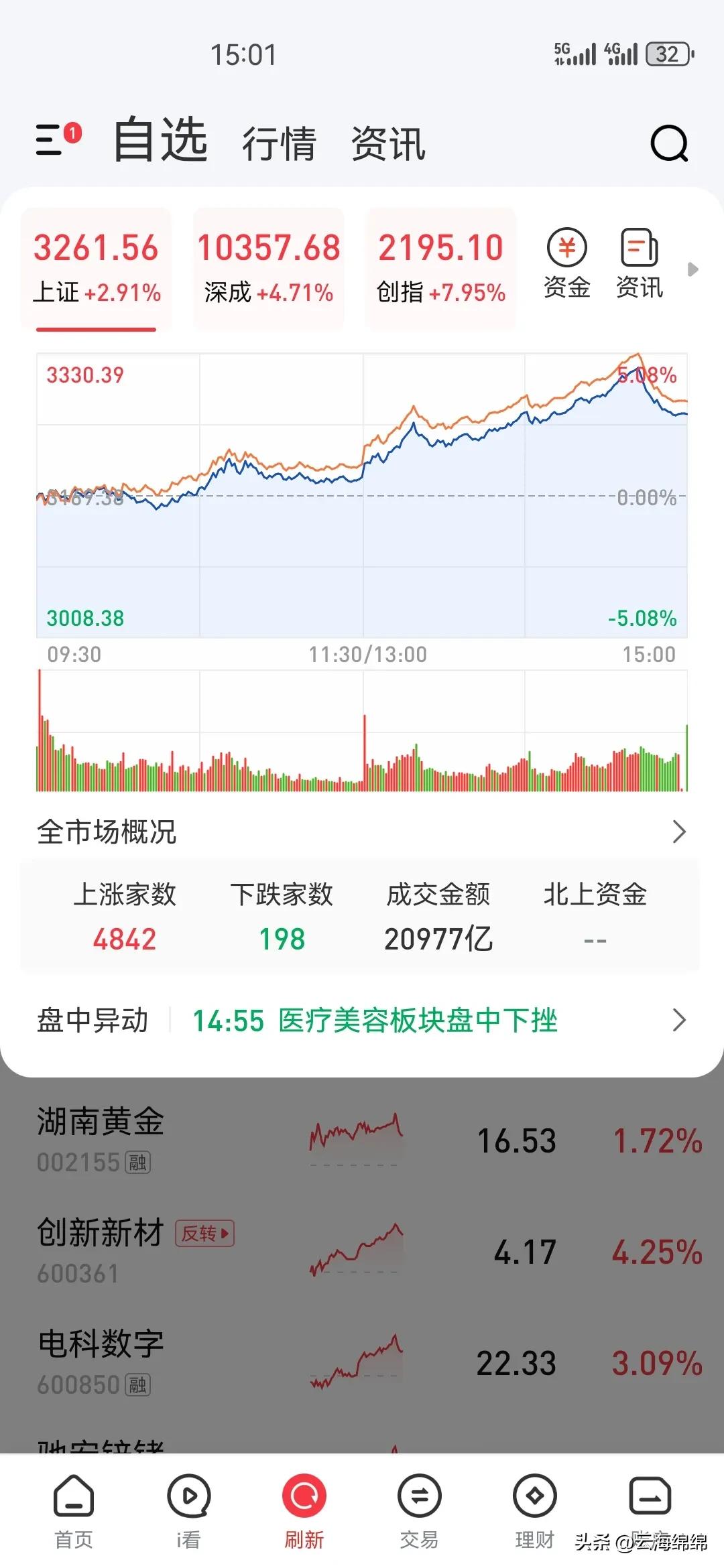Open the search magnifier icon
The height and width of the screenshot is (1568, 724).
[669, 143]
